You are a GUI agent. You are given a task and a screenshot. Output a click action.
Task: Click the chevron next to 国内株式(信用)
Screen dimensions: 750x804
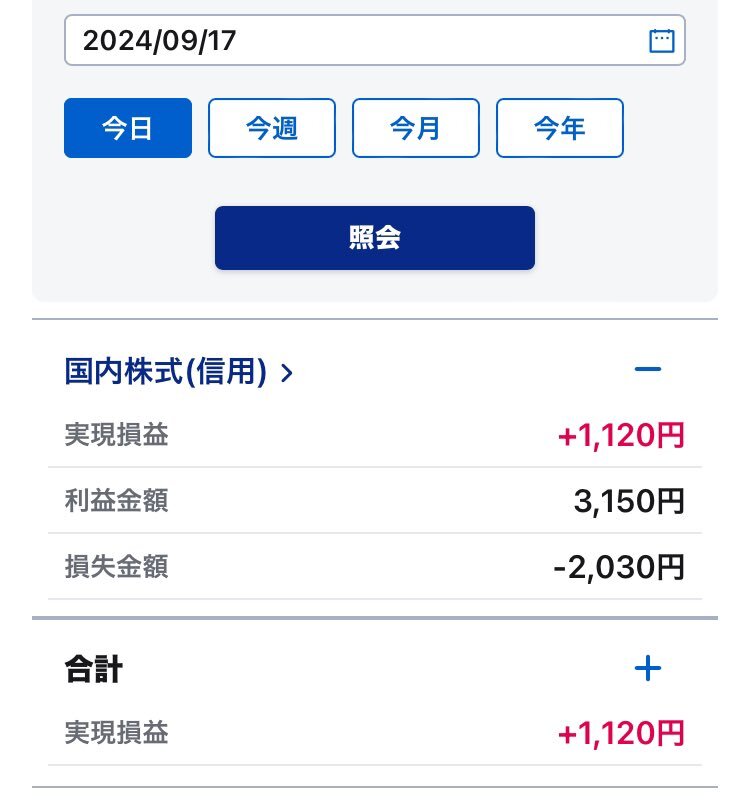tap(287, 373)
